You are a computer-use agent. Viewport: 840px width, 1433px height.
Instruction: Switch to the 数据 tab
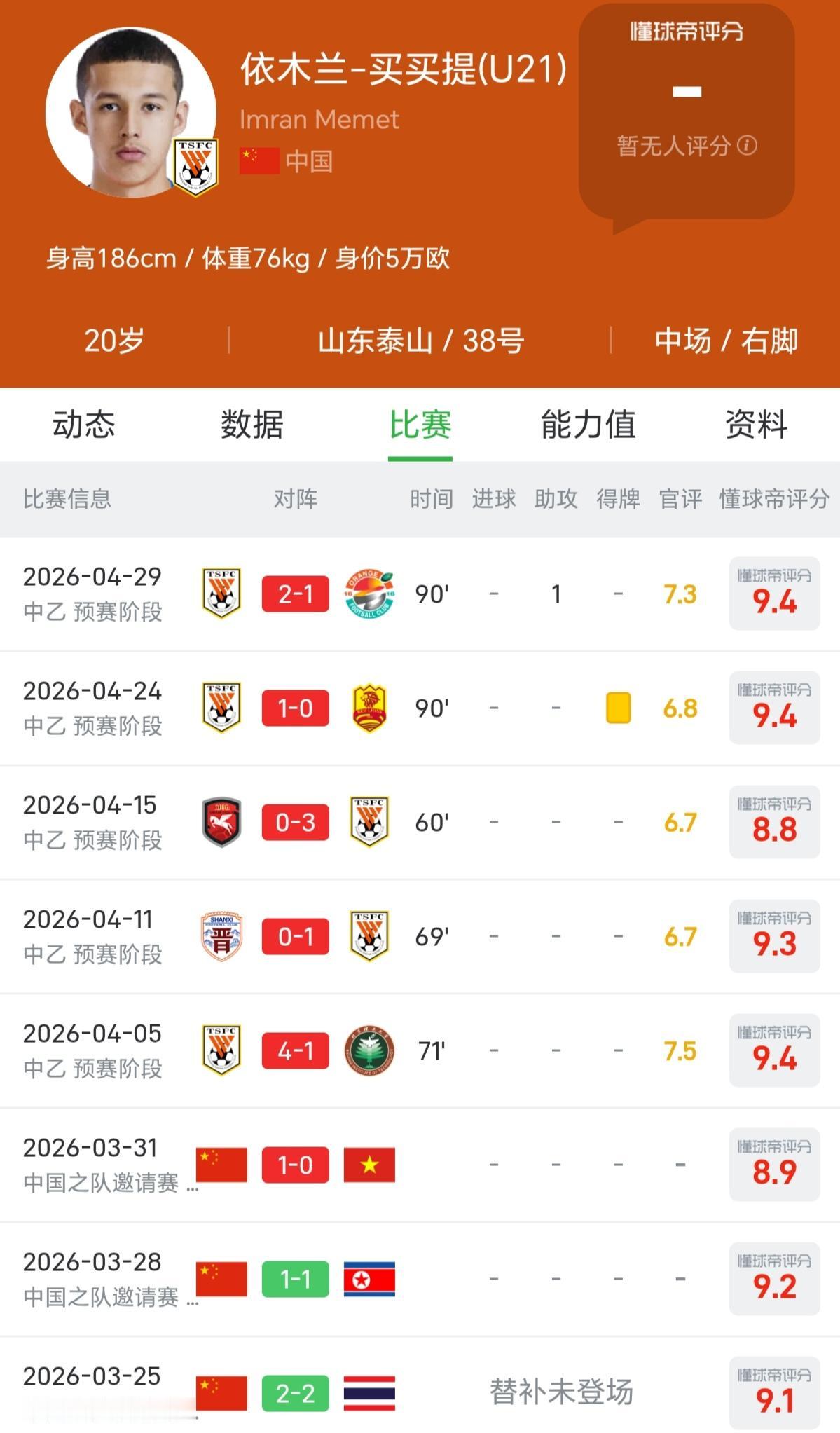click(252, 425)
